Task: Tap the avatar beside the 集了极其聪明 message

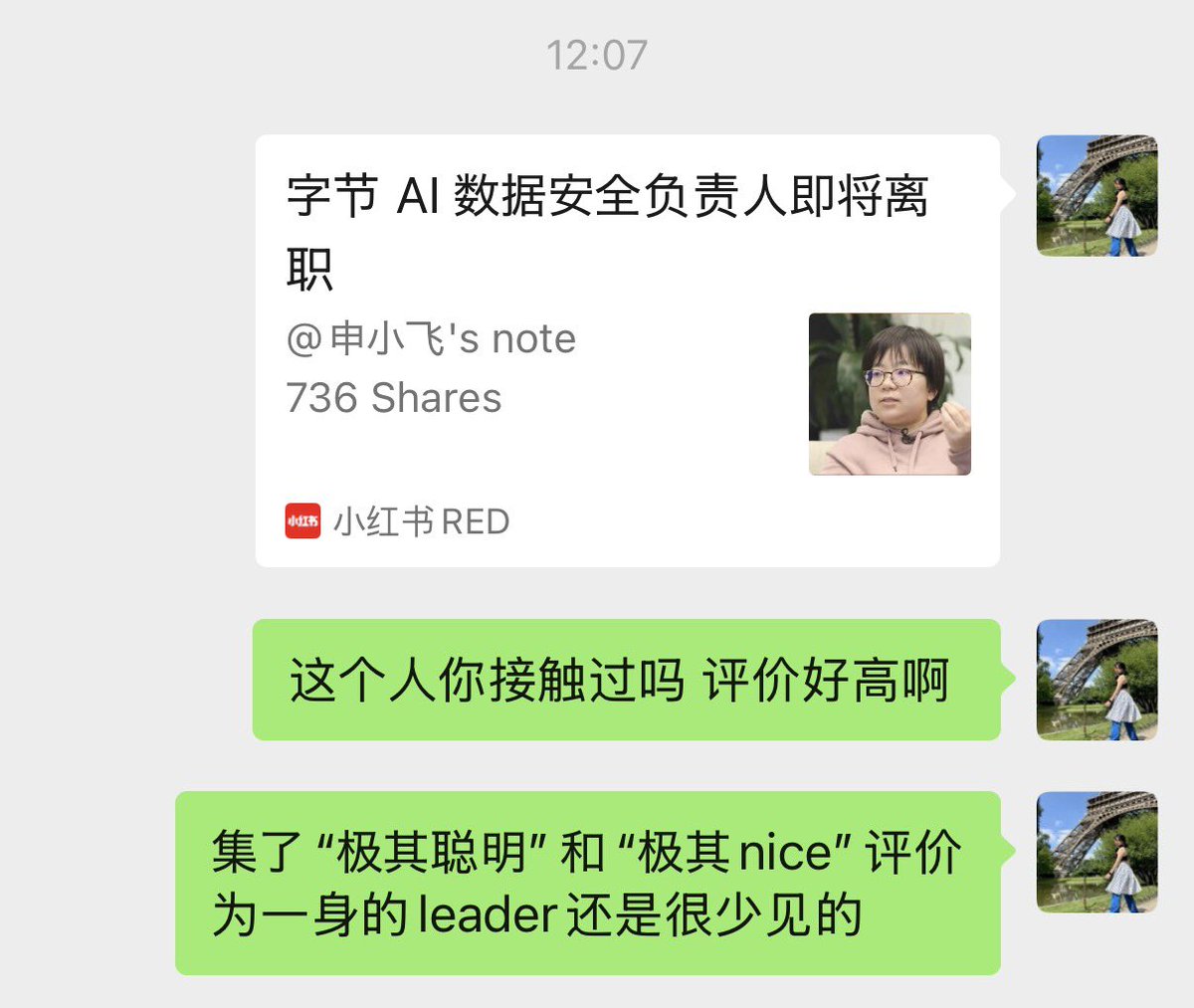Action: (1096, 852)
